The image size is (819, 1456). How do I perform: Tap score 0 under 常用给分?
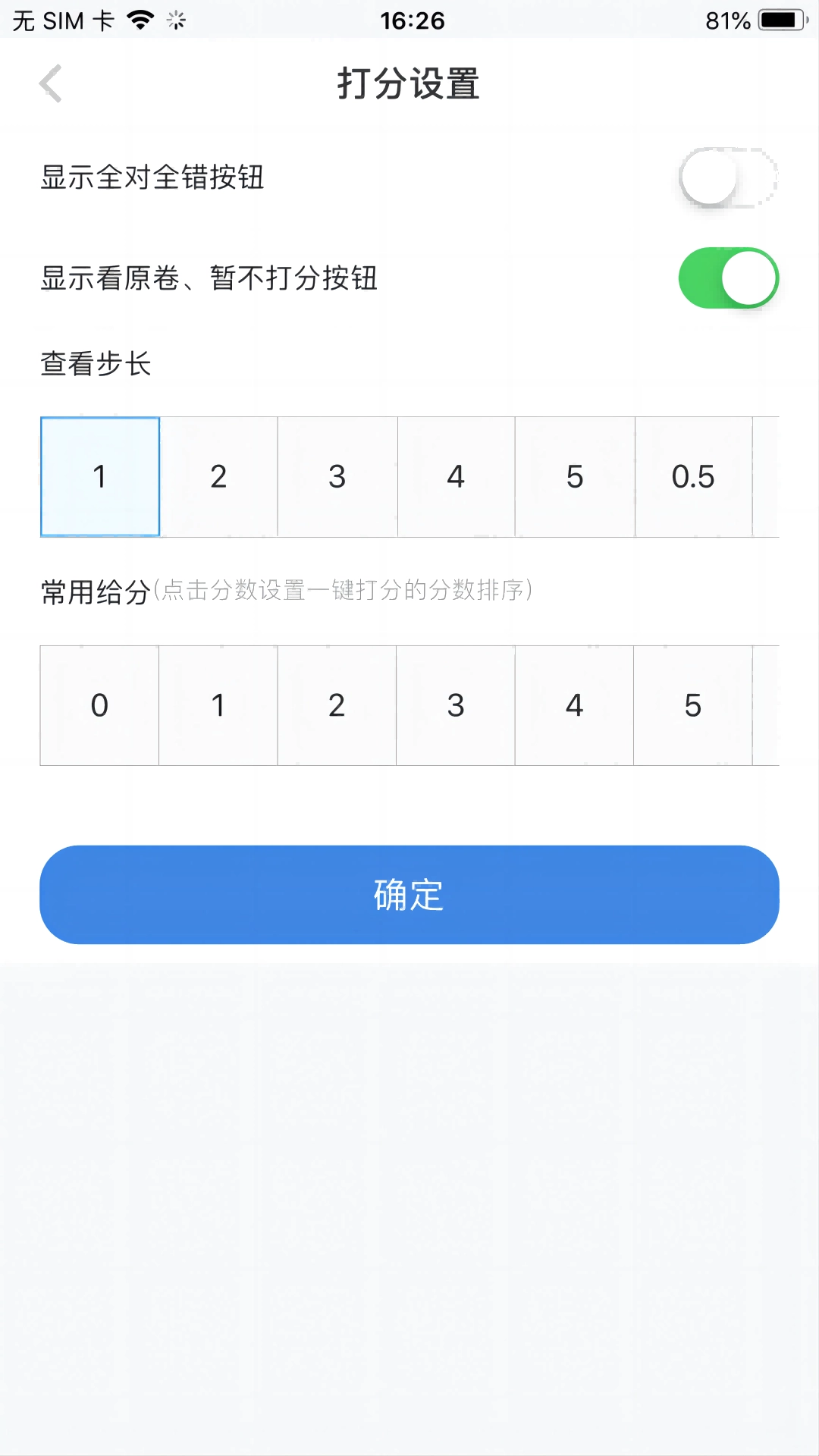click(99, 705)
